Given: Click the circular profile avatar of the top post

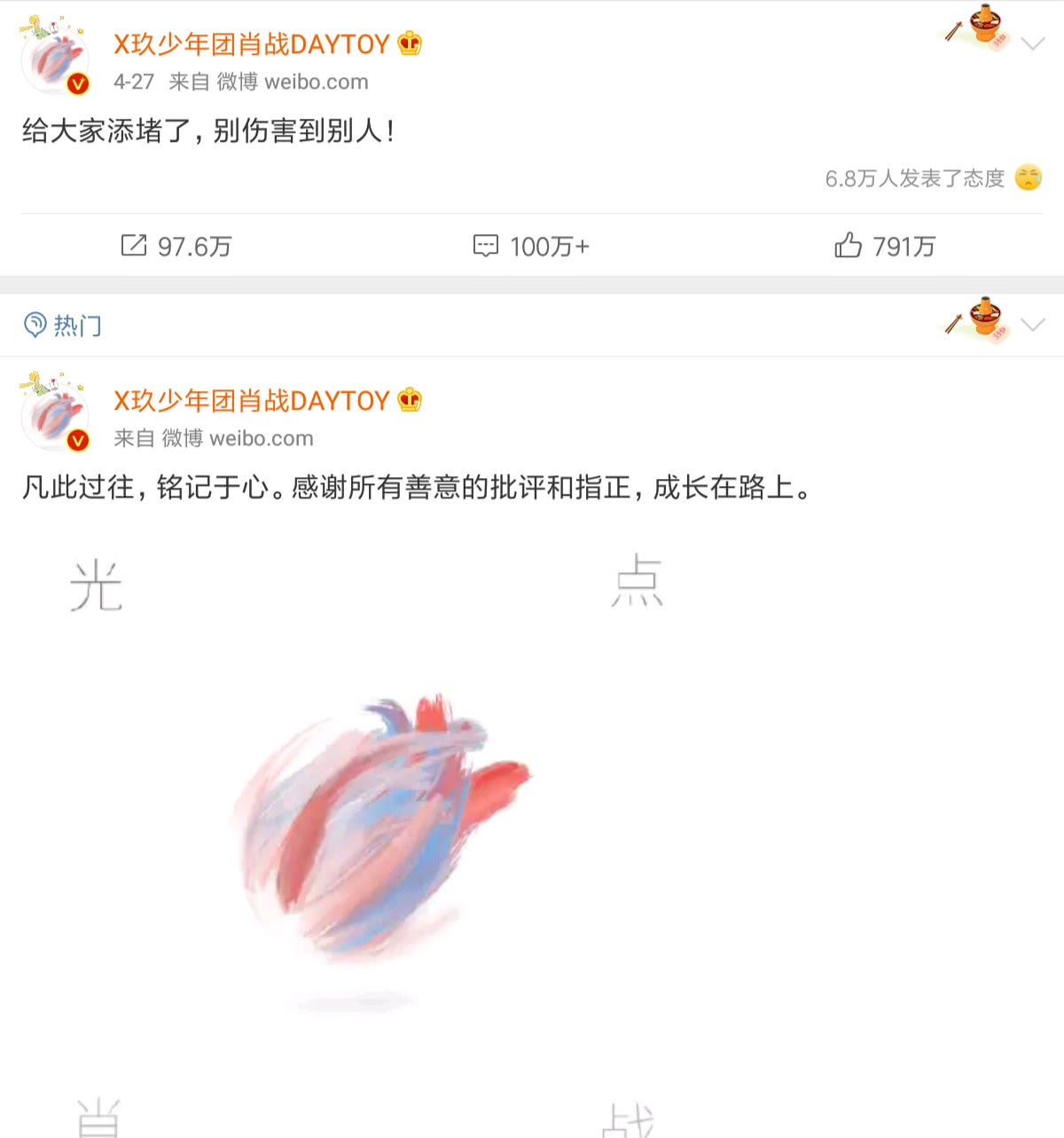Looking at the screenshot, I should tap(55, 59).
